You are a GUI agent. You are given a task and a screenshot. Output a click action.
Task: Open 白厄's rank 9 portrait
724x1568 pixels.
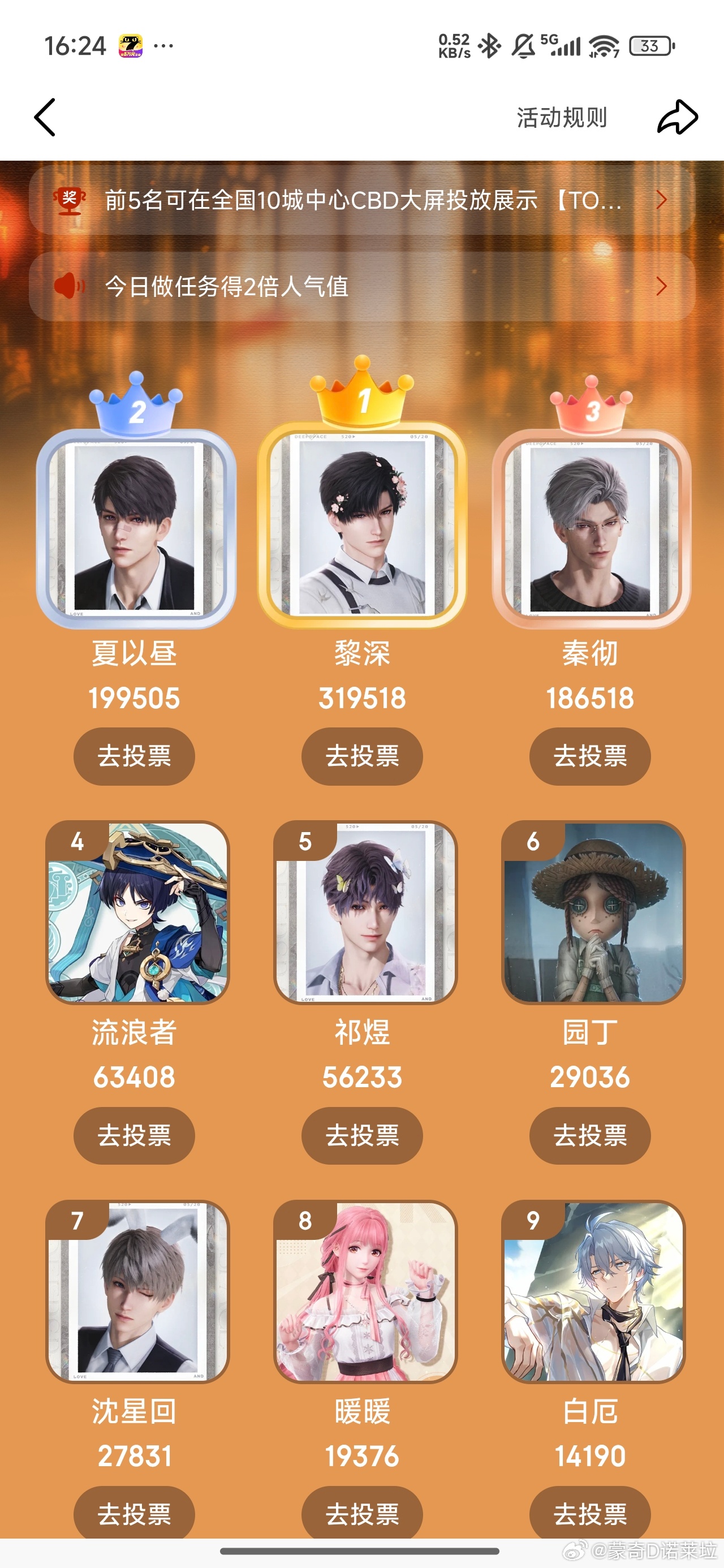593,1291
